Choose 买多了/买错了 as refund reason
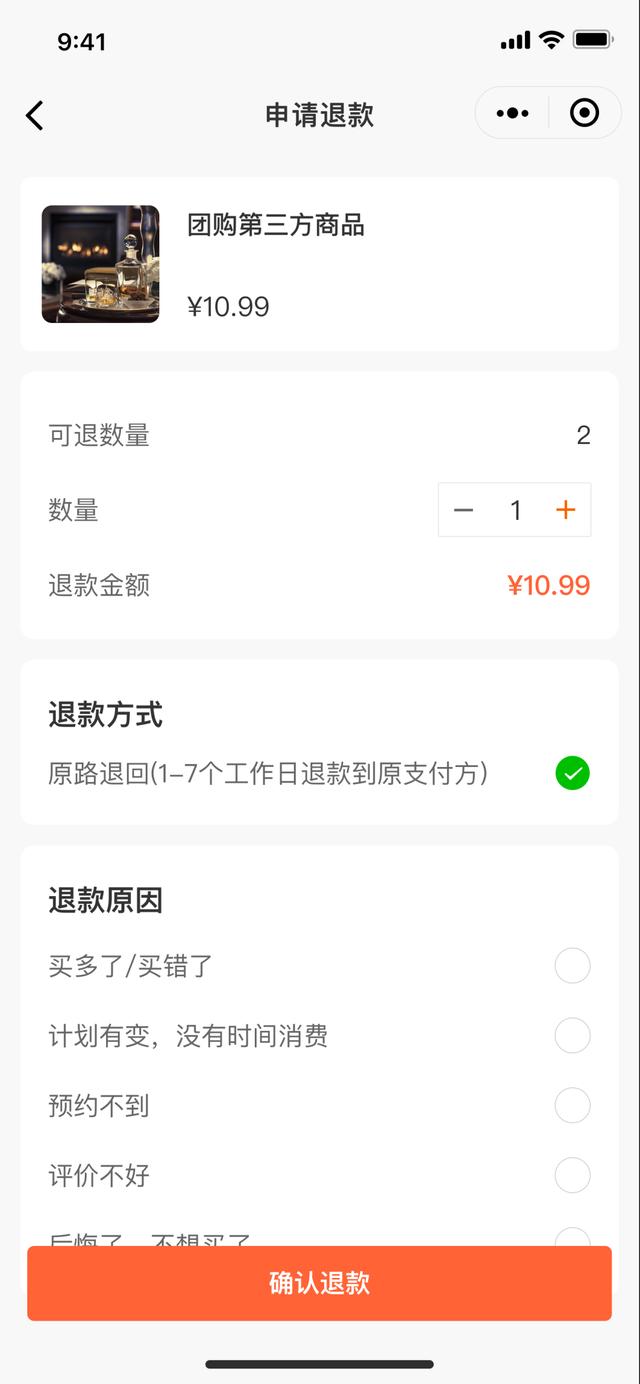The image size is (640, 1384). (319, 966)
